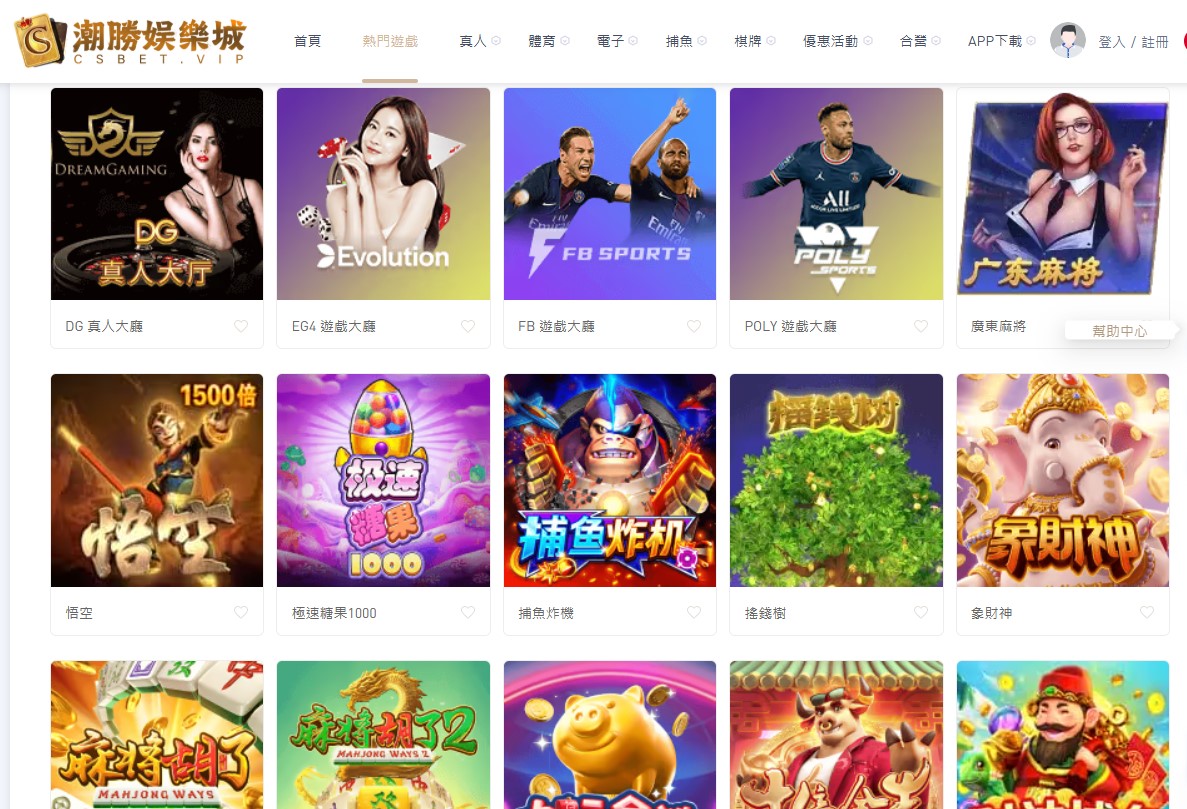Expand the 棋牌 menu
Viewport: 1187px width, 809px height.
[x=754, y=41]
